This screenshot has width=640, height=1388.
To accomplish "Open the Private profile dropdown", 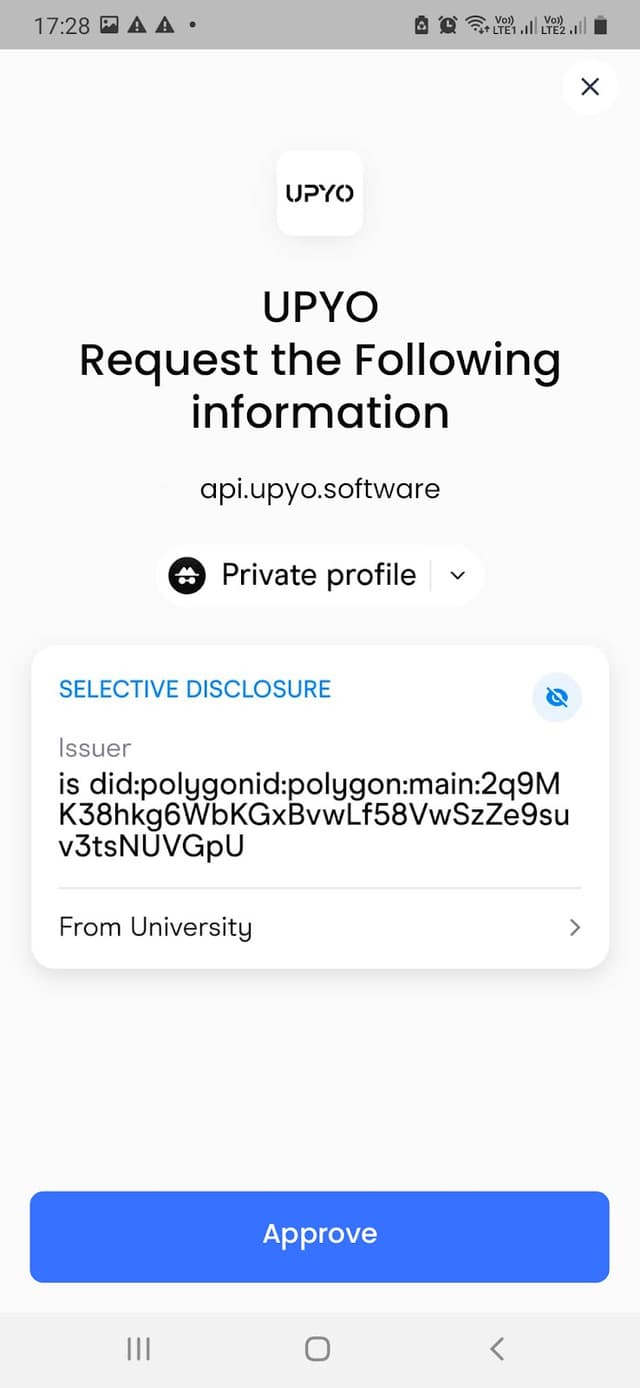I will point(458,575).
